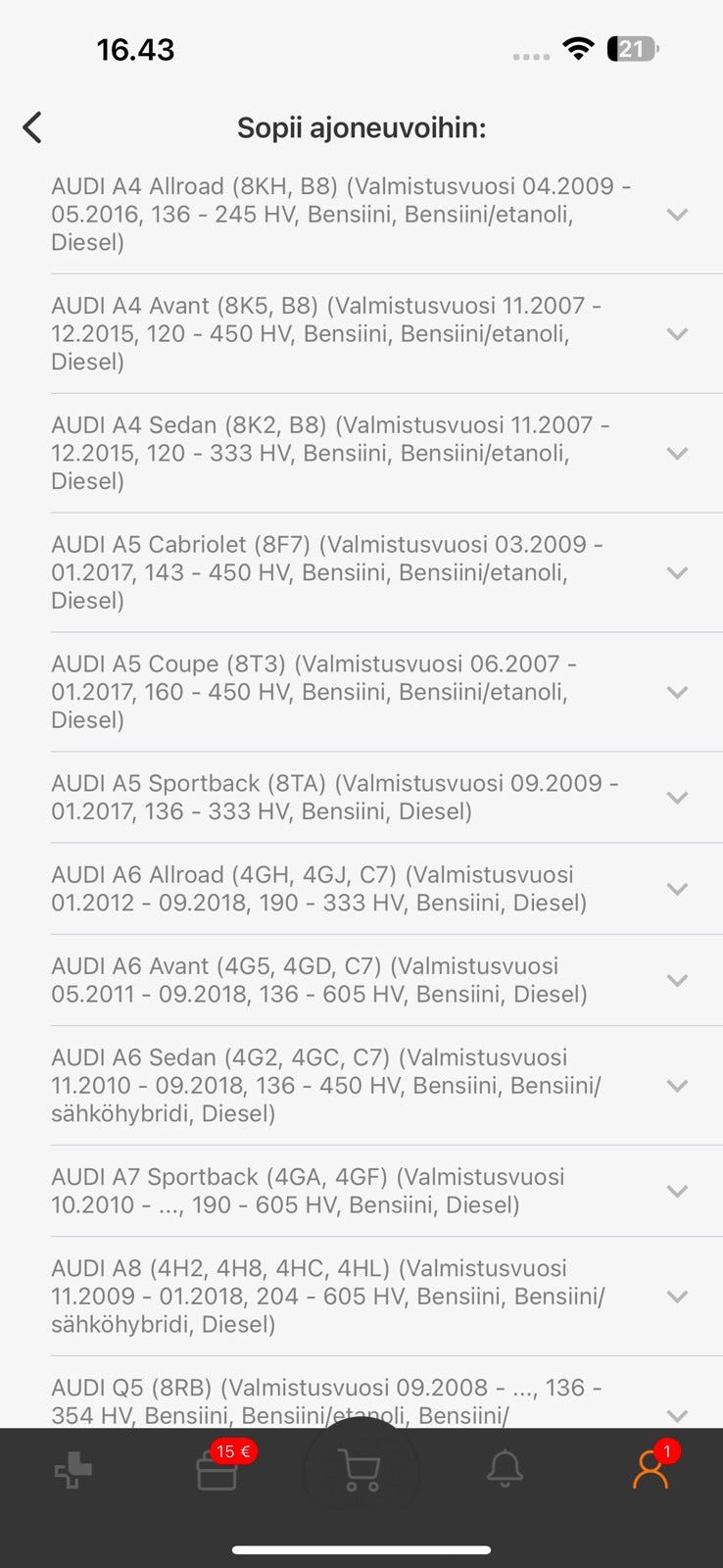Expand AUDI A4 Sedan (8K2, B8) row

pyautogui.click(x=677, y=454)
